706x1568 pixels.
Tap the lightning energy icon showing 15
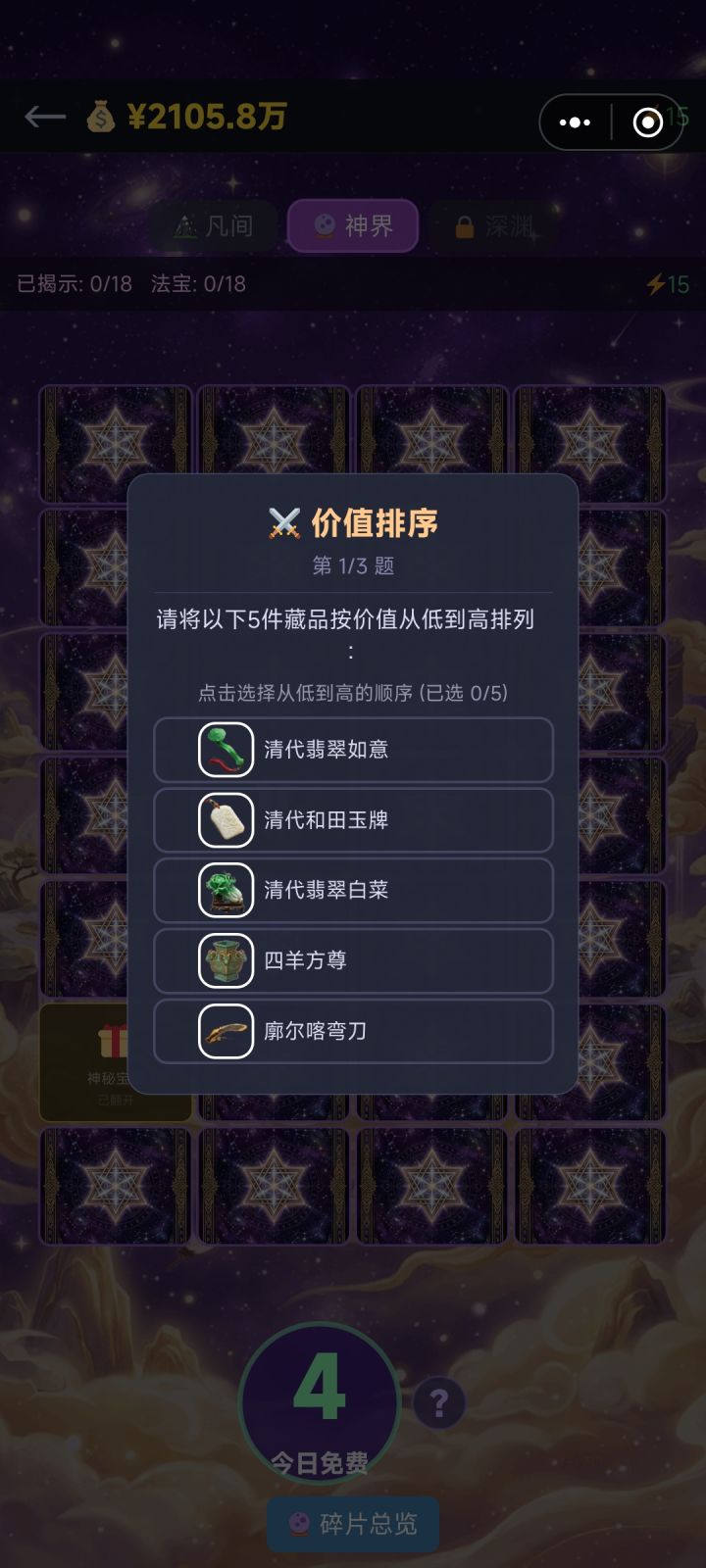click(654, 283)
